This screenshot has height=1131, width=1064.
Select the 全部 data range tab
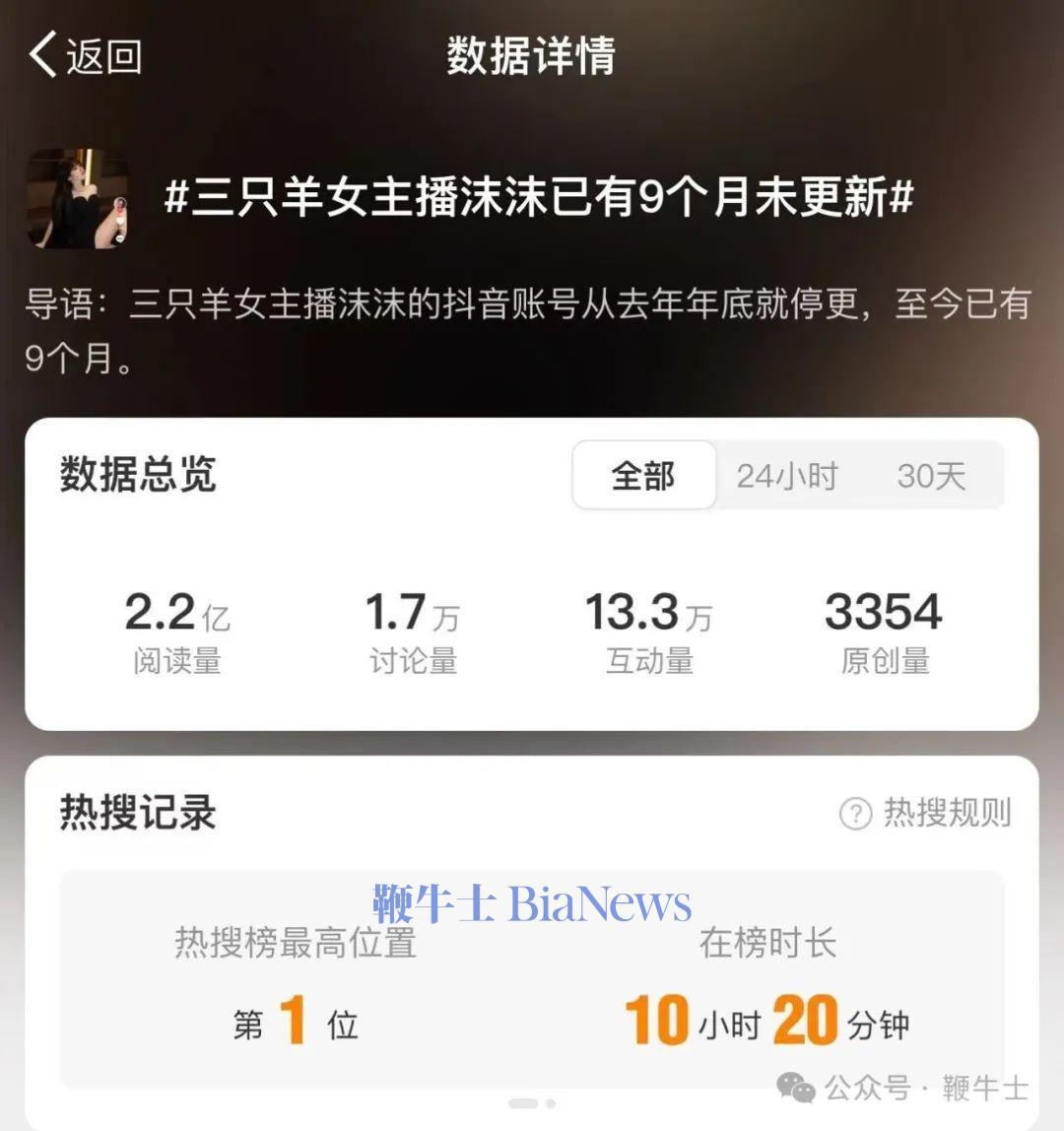(x=643, y=476)
